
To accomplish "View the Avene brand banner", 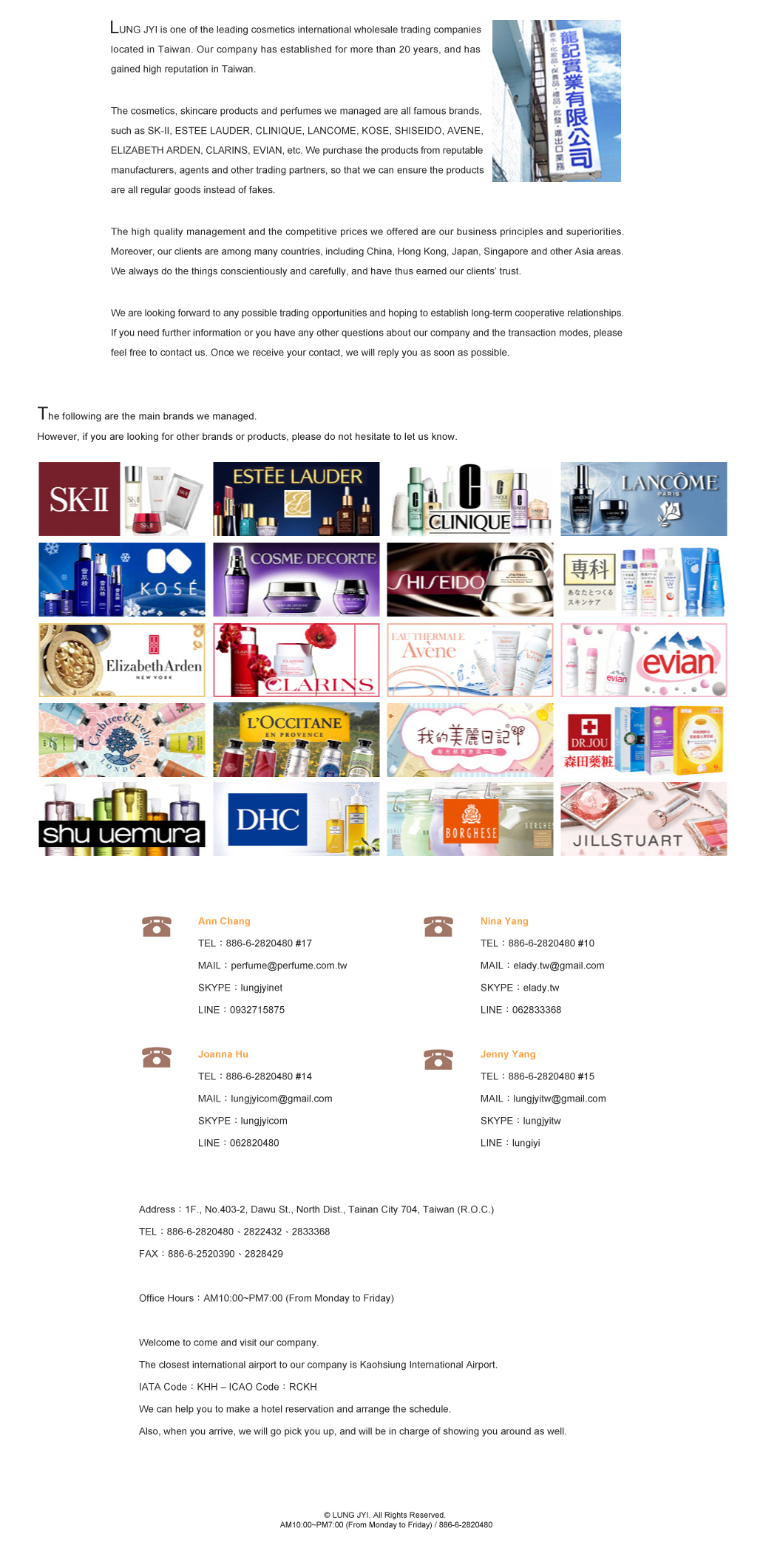I will [469, 660].
